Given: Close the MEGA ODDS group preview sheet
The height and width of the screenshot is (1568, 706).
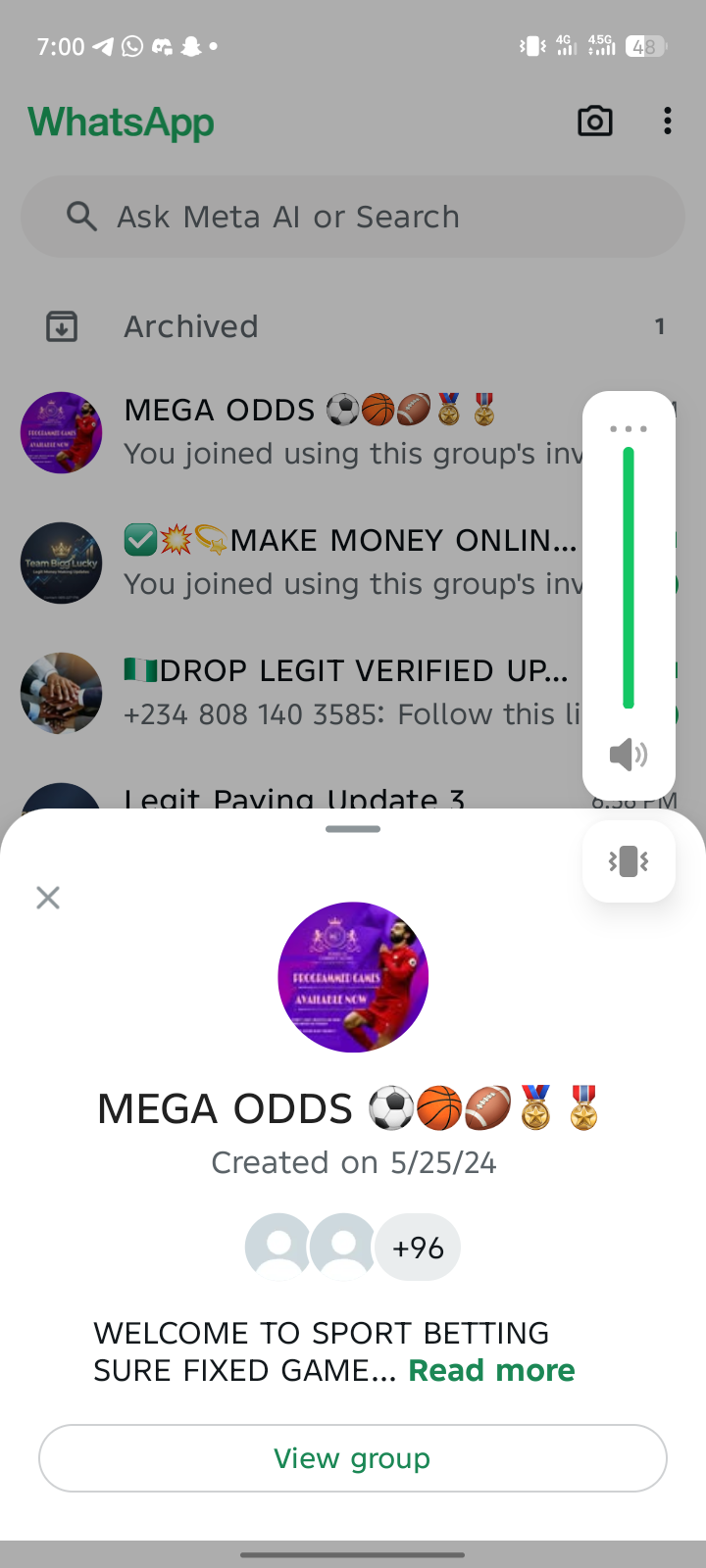Looking at the screenshot, I should (48, 898).
